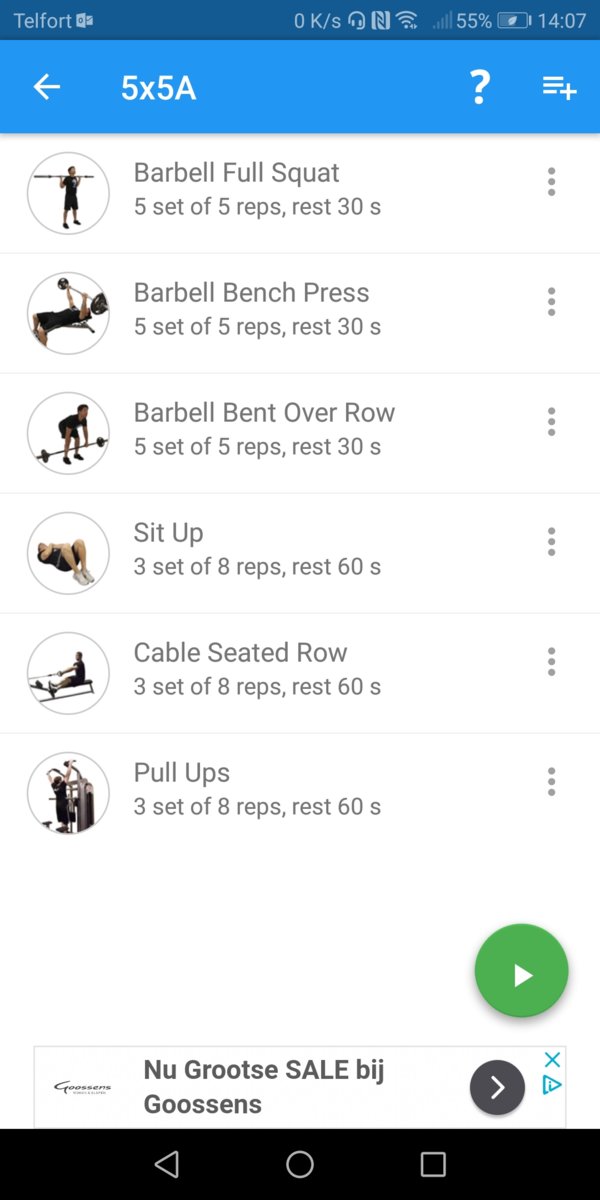Viewport: 600px width, 1200px height.
Task: Open recent apps from the navigation bar
Action: point(433,1164)
